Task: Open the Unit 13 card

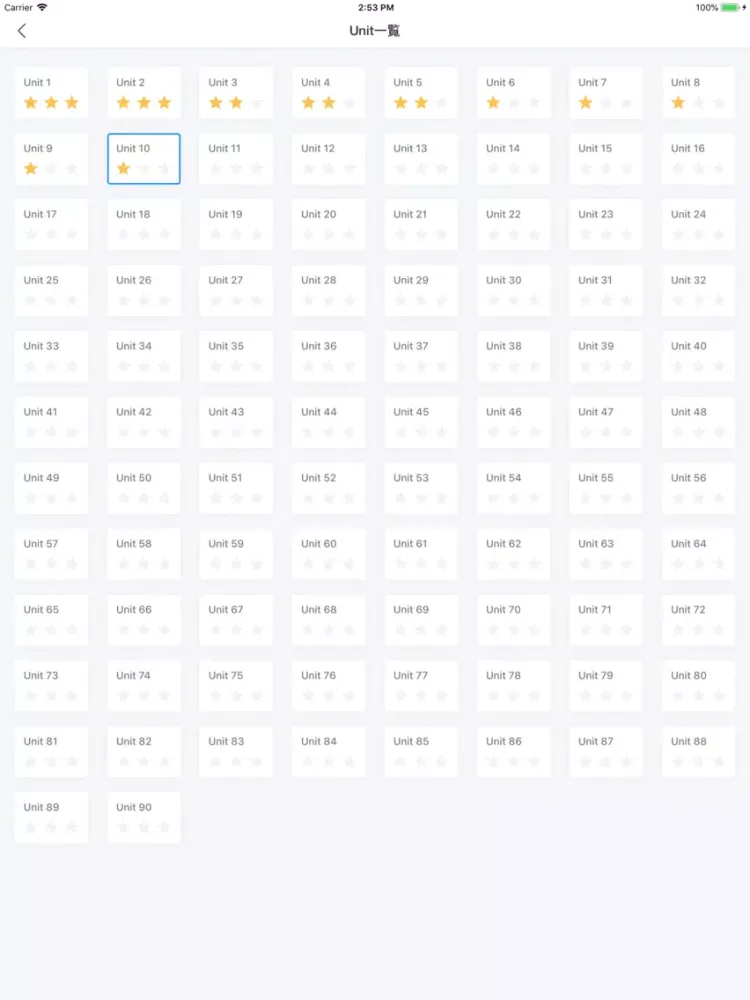Action: coord(421,159)
